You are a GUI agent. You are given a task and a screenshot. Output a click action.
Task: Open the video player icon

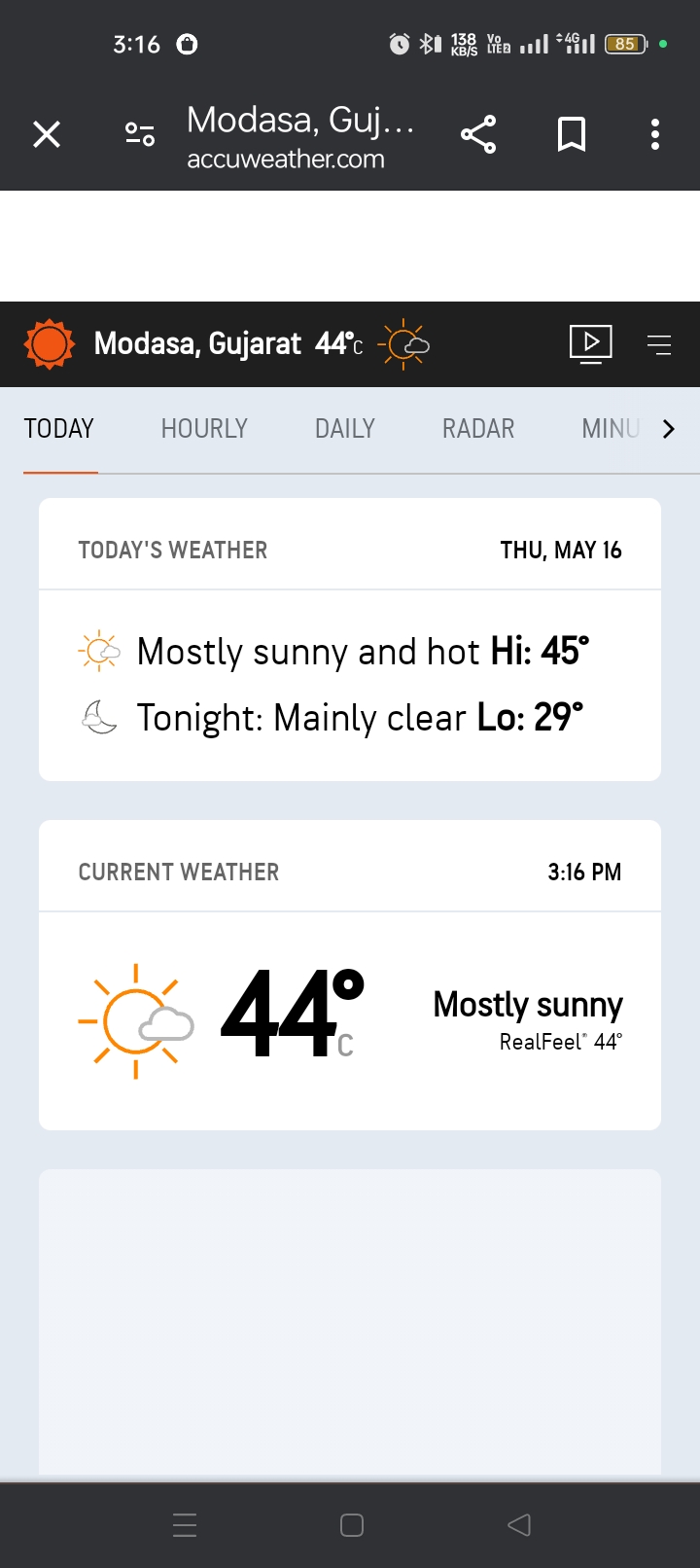click(x=590, y=343)
